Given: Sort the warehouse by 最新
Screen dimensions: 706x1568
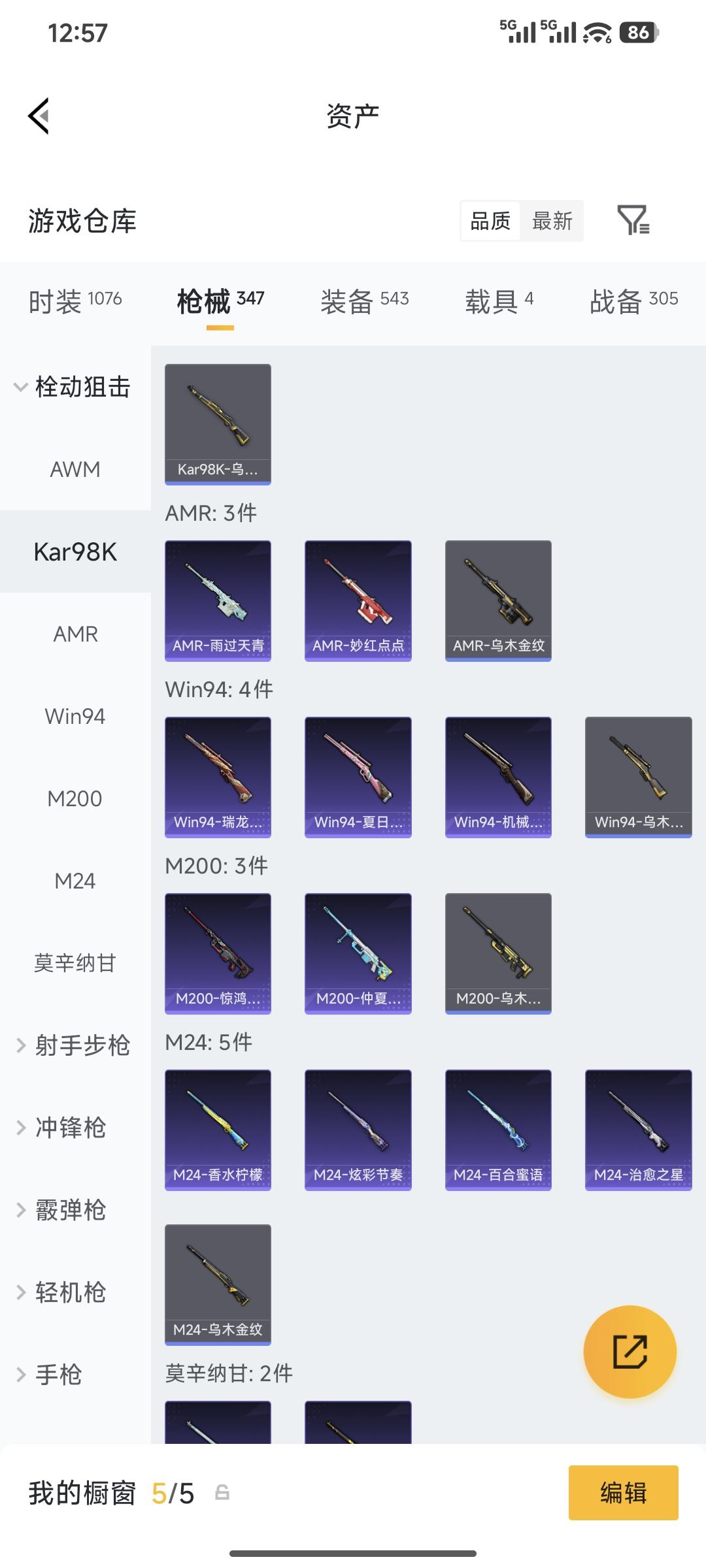Looking at the screenshot, I should click(x=552, y=221).
